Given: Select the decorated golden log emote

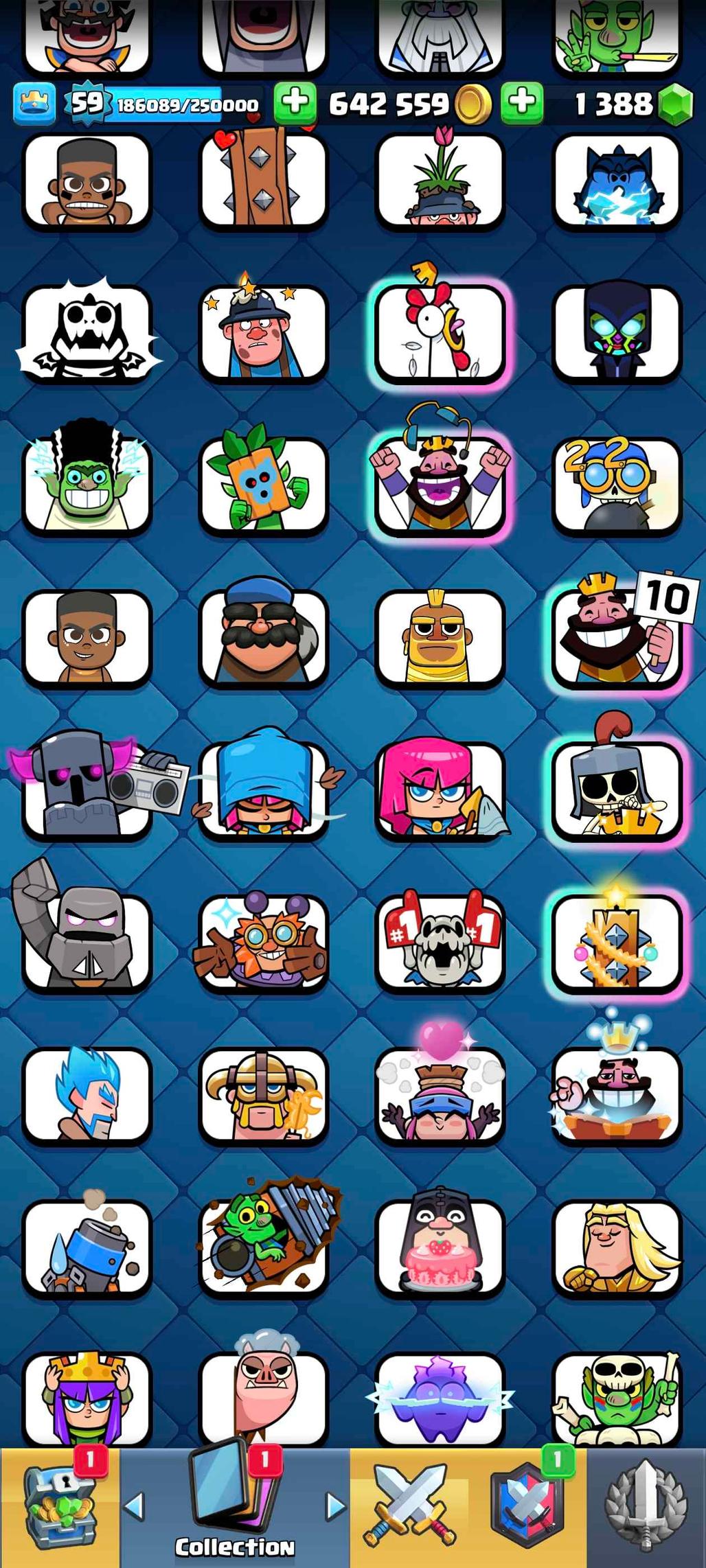Looking at the screenshot, I should click(616, 942).
